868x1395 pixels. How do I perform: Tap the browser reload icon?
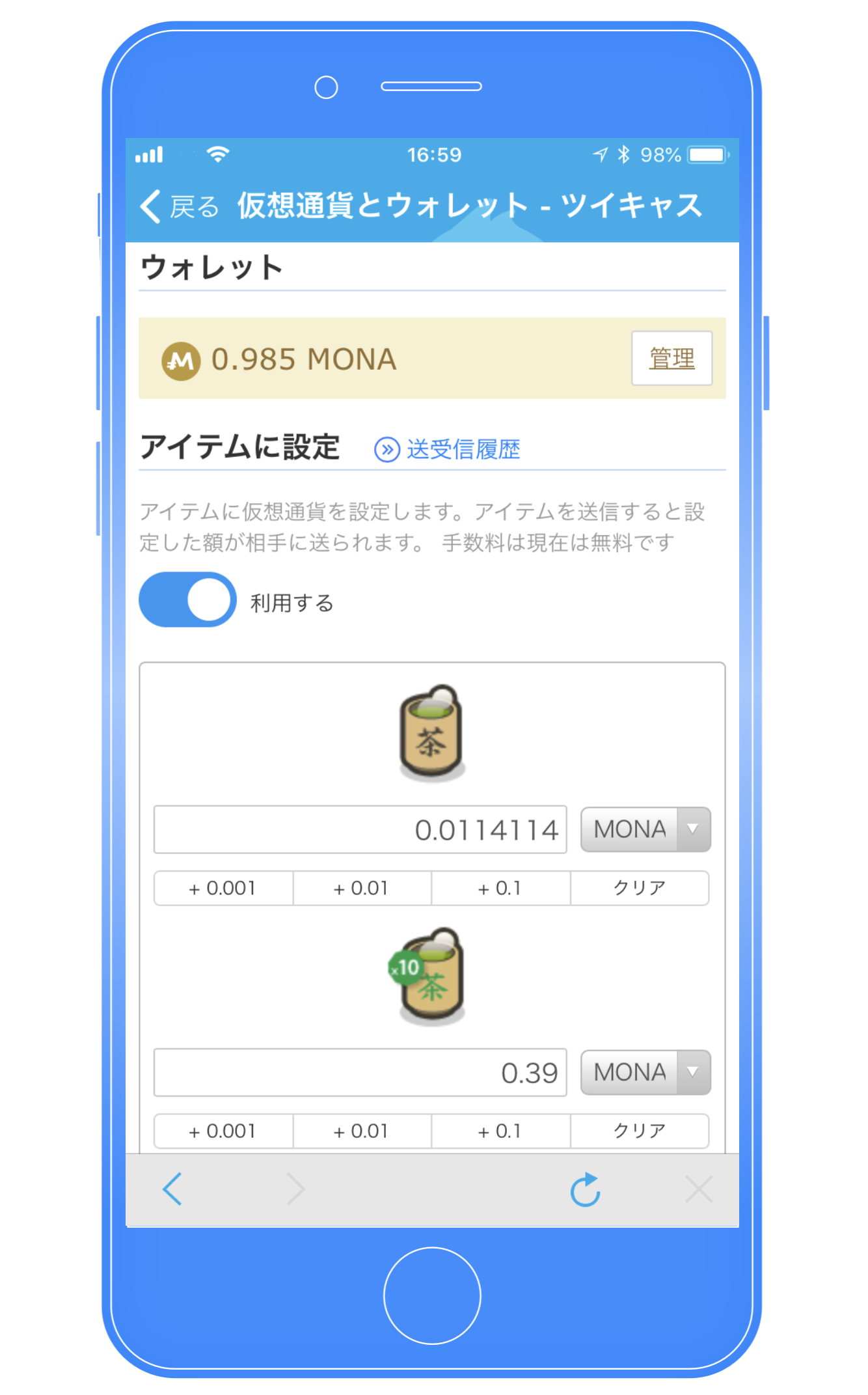[x=585, y=1188]
